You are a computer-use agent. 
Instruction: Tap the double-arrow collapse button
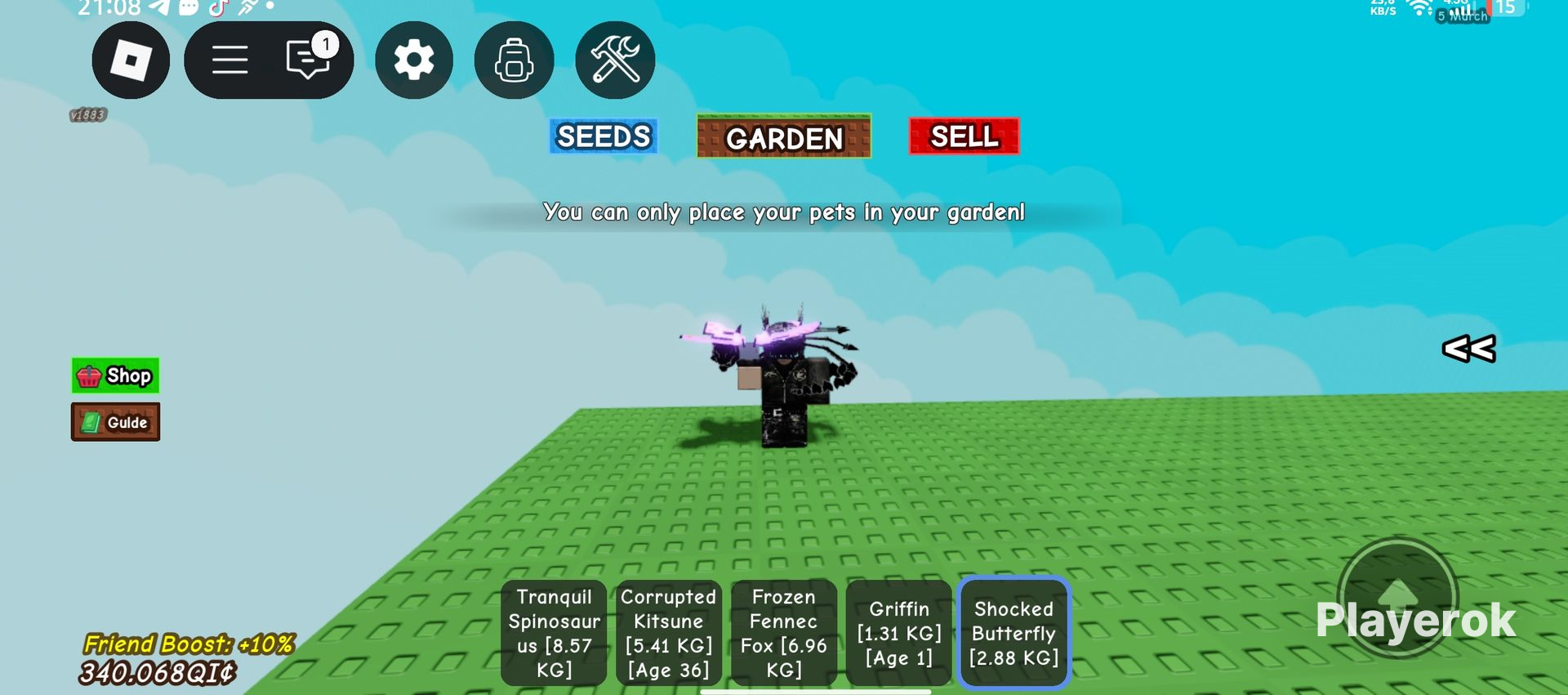pos(1469,349)
